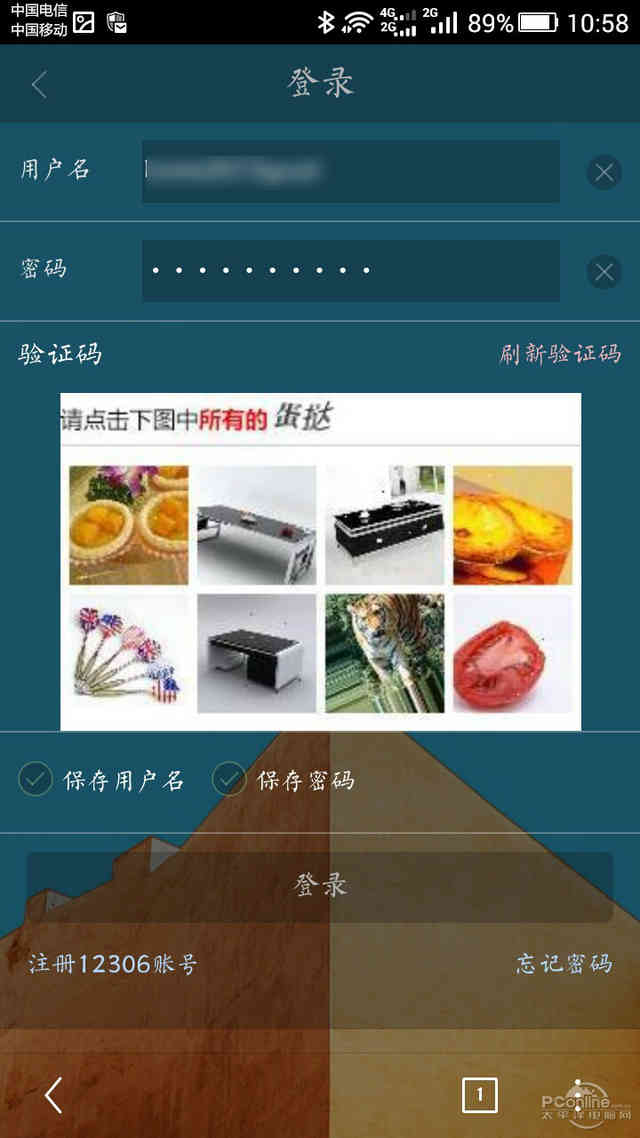640x1138 pixels.
Task: Select the darts image in captcha
Action: click(x=128, y=653)
